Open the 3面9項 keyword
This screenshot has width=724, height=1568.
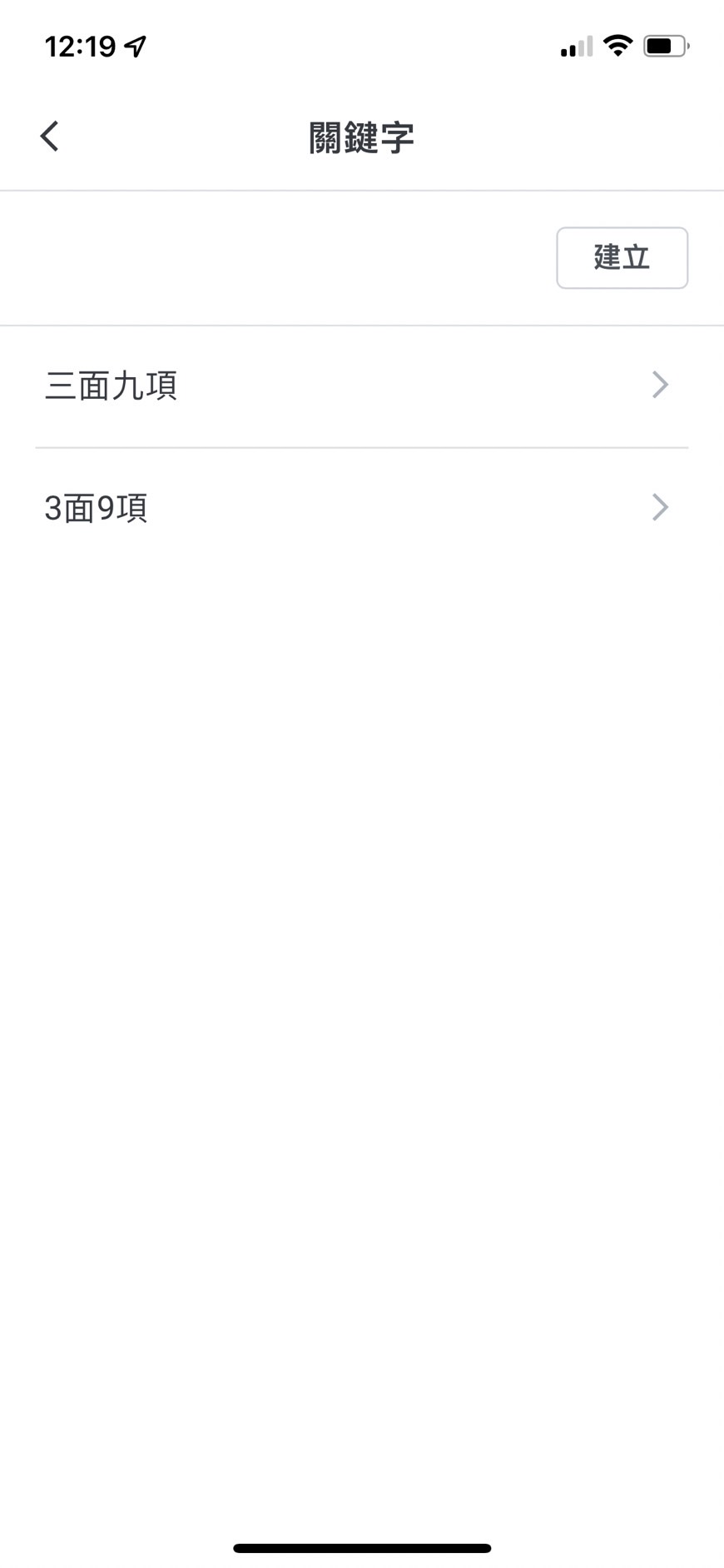tap(361, 508)
